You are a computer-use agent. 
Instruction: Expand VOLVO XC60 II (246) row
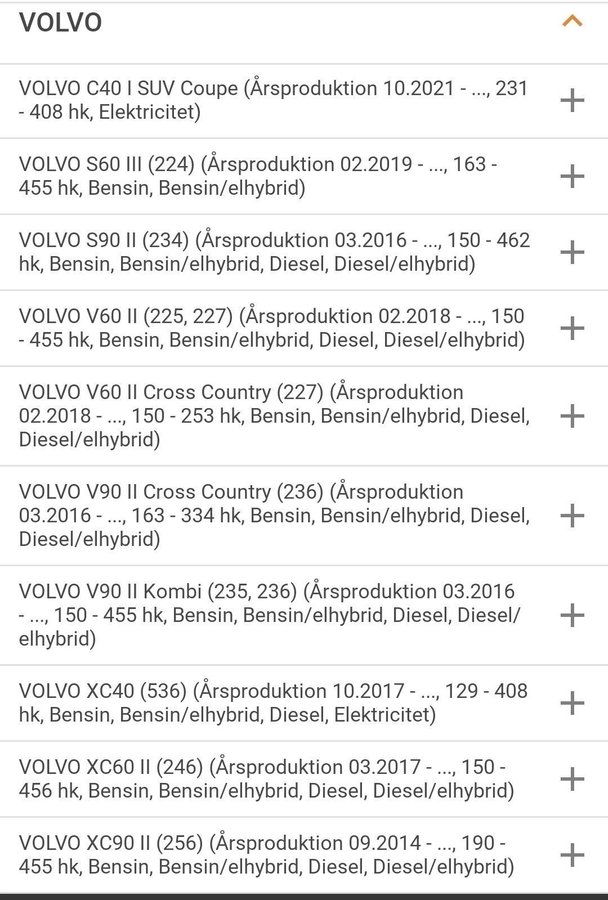click(x=571, y=779)
